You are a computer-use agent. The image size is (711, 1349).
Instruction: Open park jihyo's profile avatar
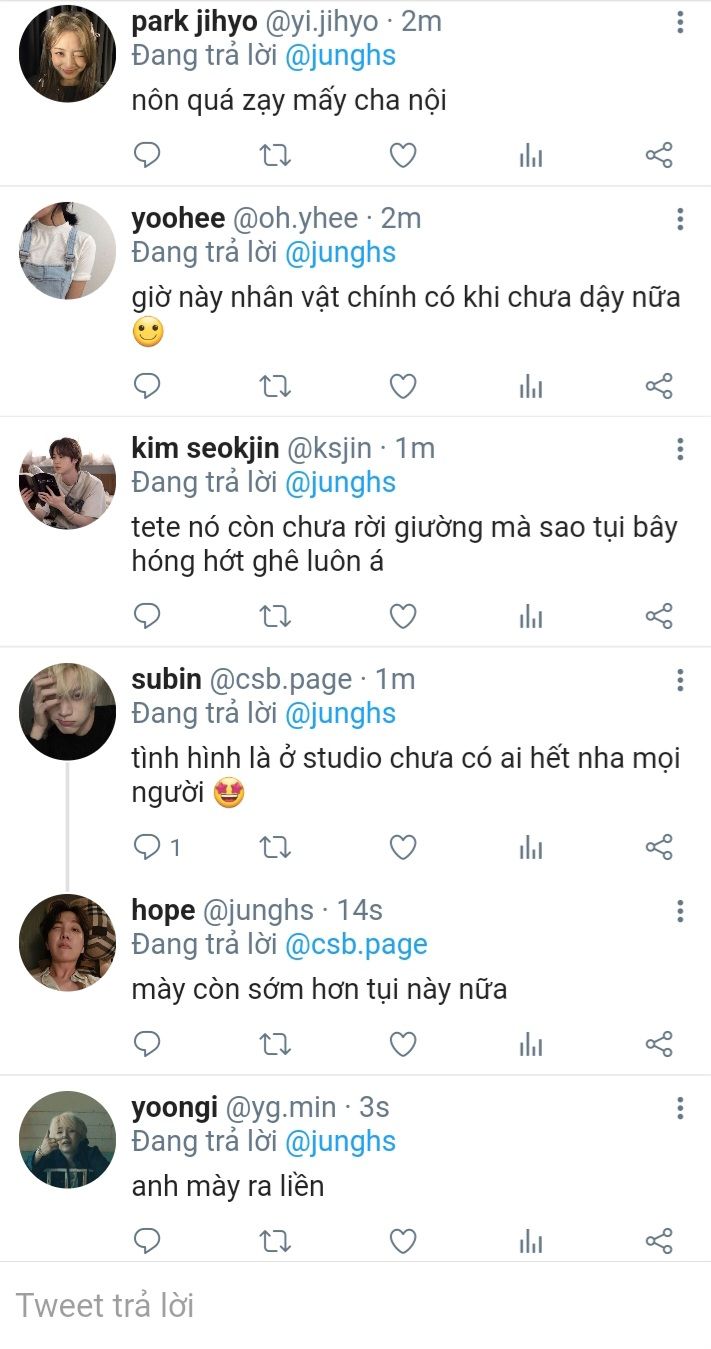click(x=68, y=53)
